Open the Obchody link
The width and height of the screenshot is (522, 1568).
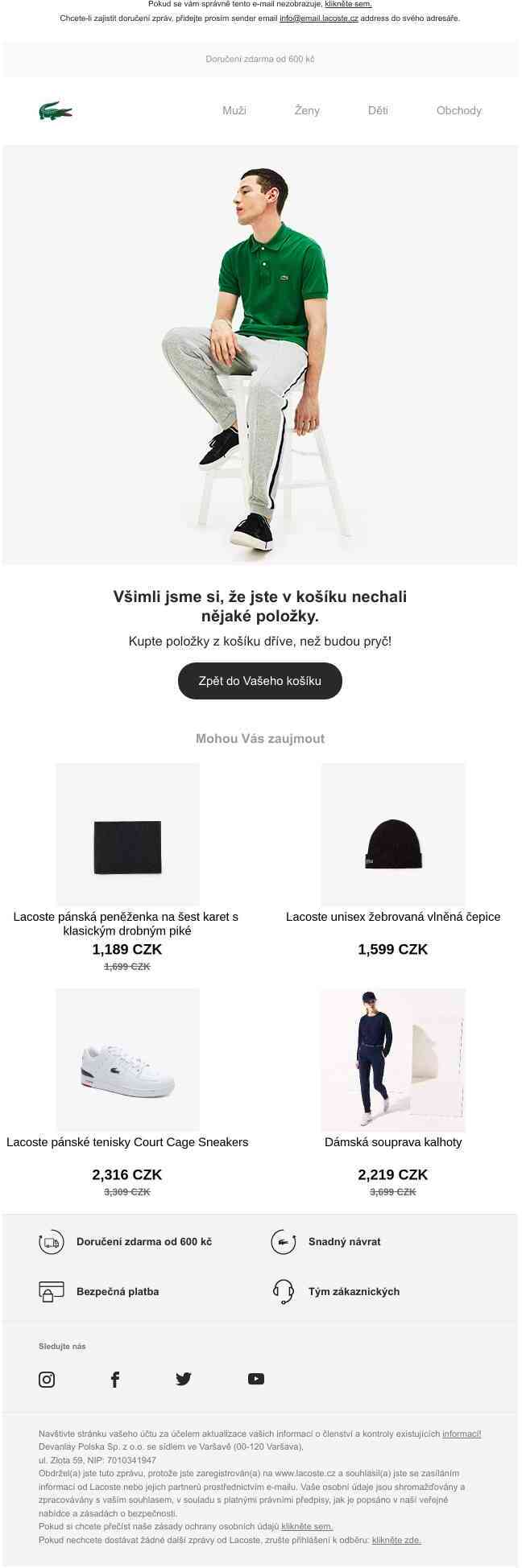[x=458, y=110]
